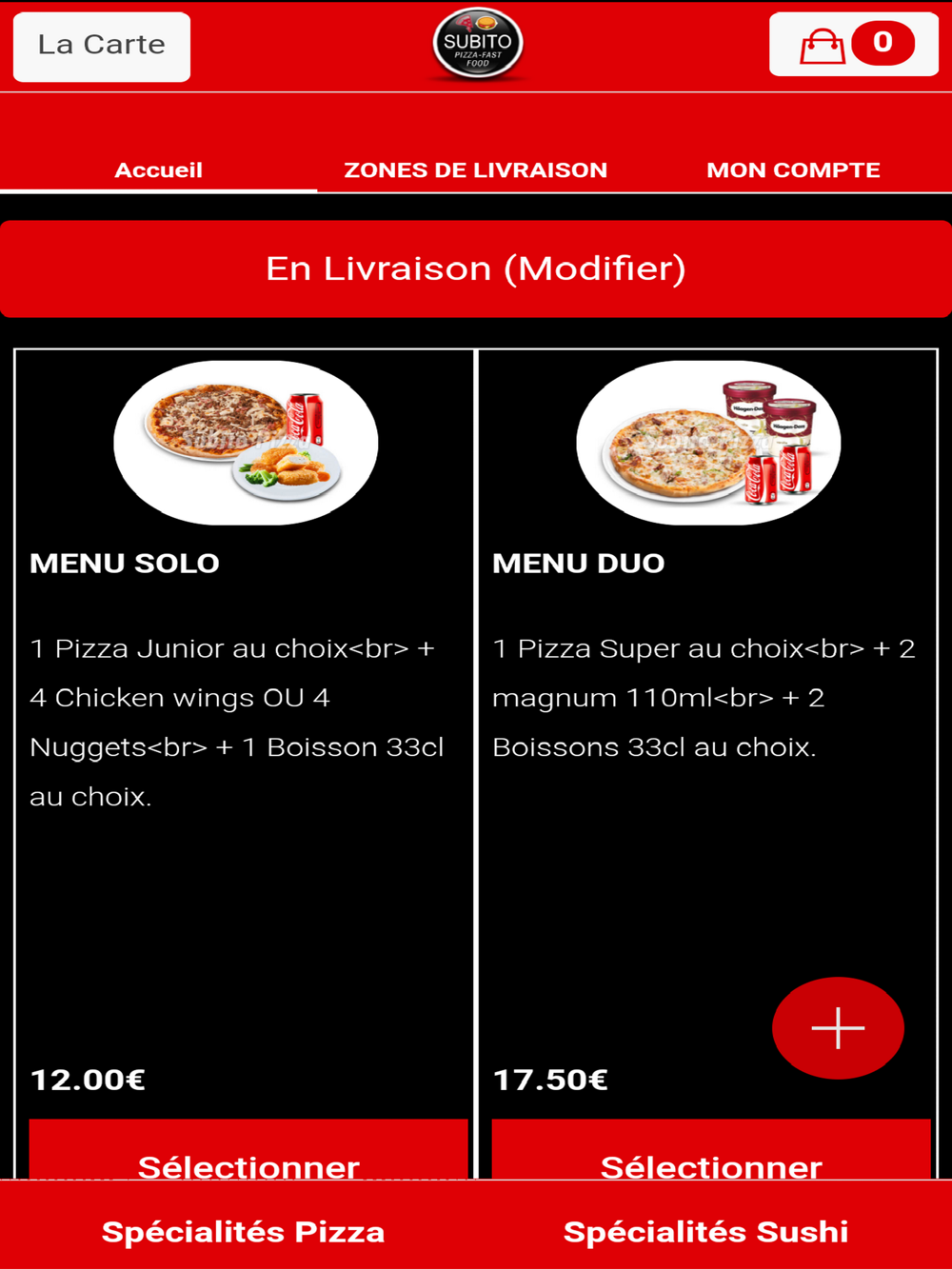Open Spécialités Sushi section
Image resolution: width=952 pixels, height=1270 pixels.
click(705, 1231)
